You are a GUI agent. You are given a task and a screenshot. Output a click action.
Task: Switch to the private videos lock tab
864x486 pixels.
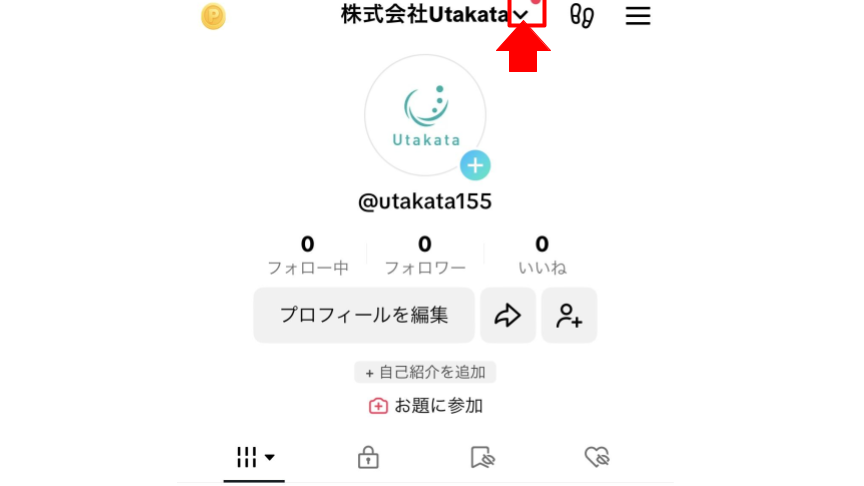coord(368,458)
